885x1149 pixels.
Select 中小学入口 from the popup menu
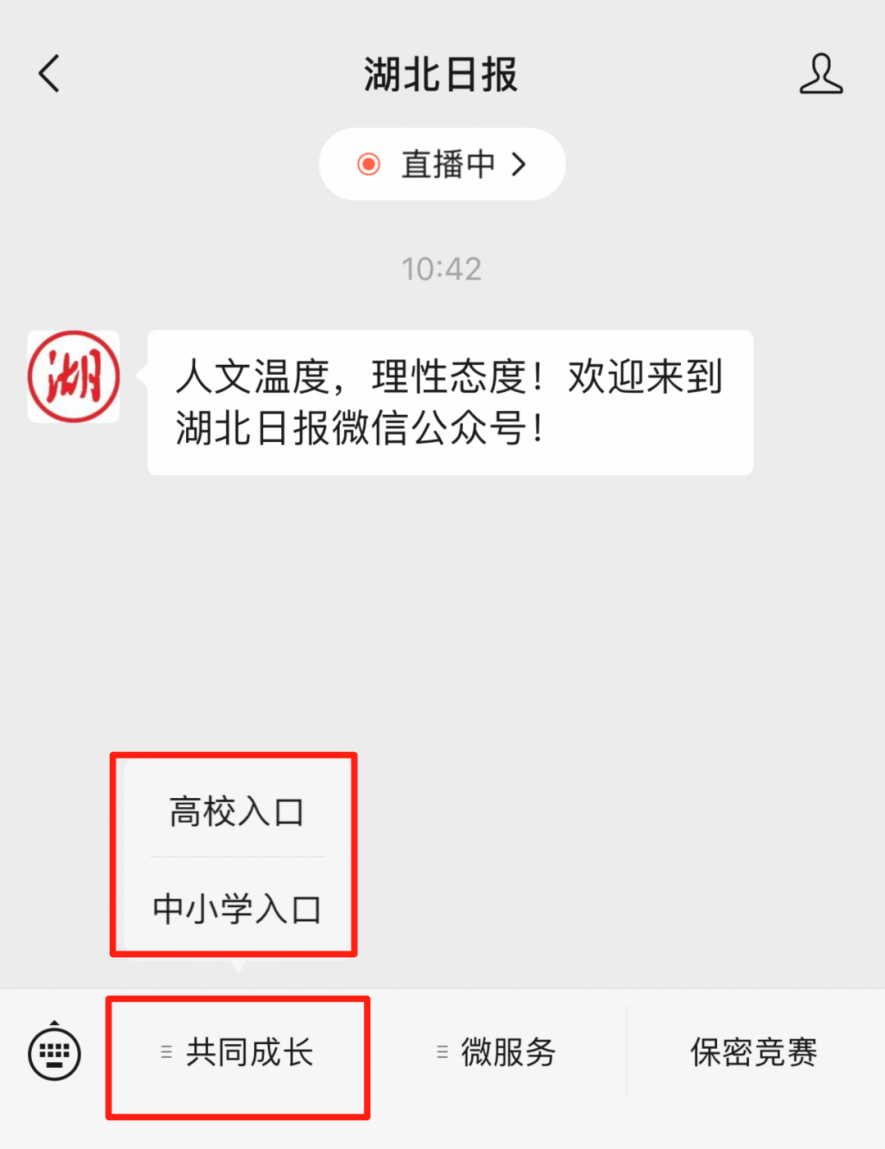tap(236, 909)
